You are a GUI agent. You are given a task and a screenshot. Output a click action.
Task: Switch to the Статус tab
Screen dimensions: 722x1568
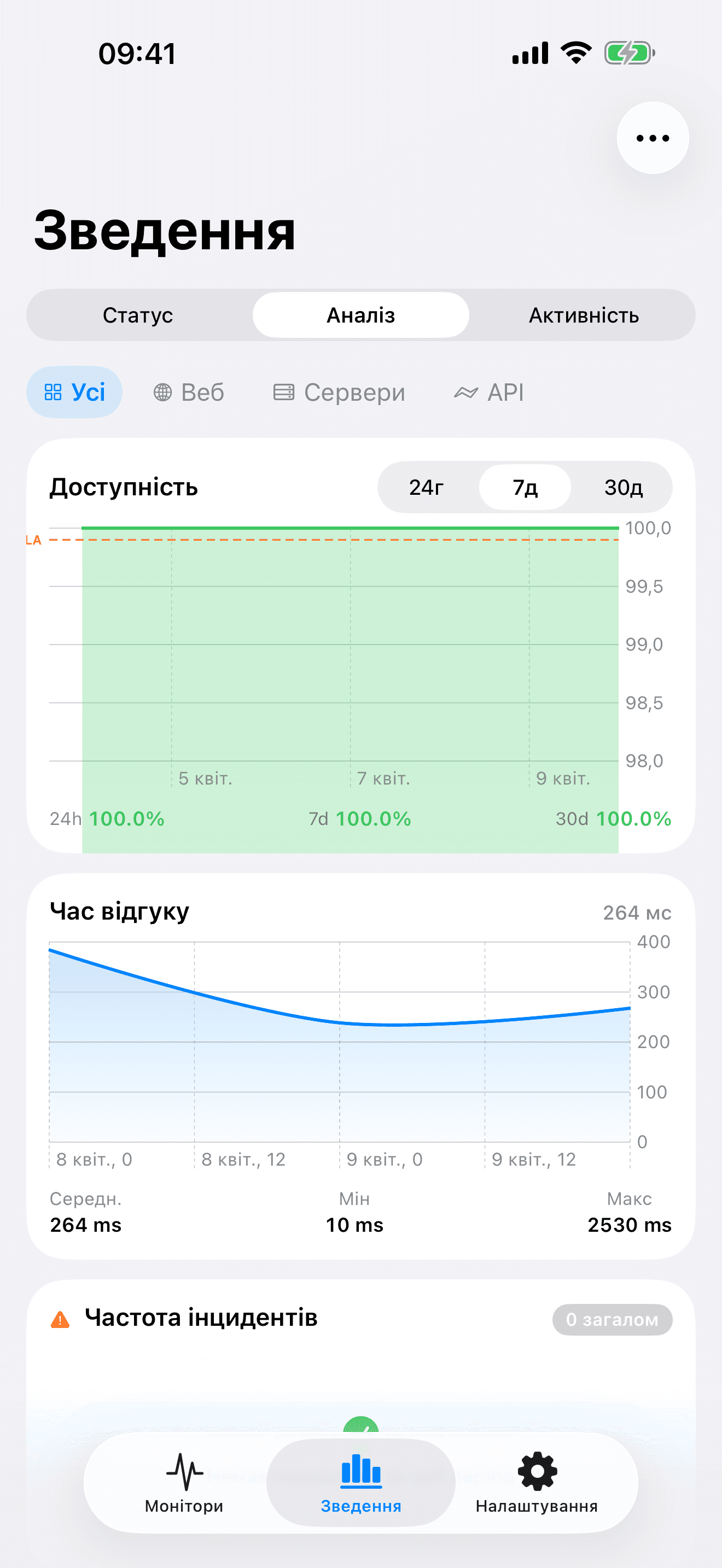pos(139,315)
